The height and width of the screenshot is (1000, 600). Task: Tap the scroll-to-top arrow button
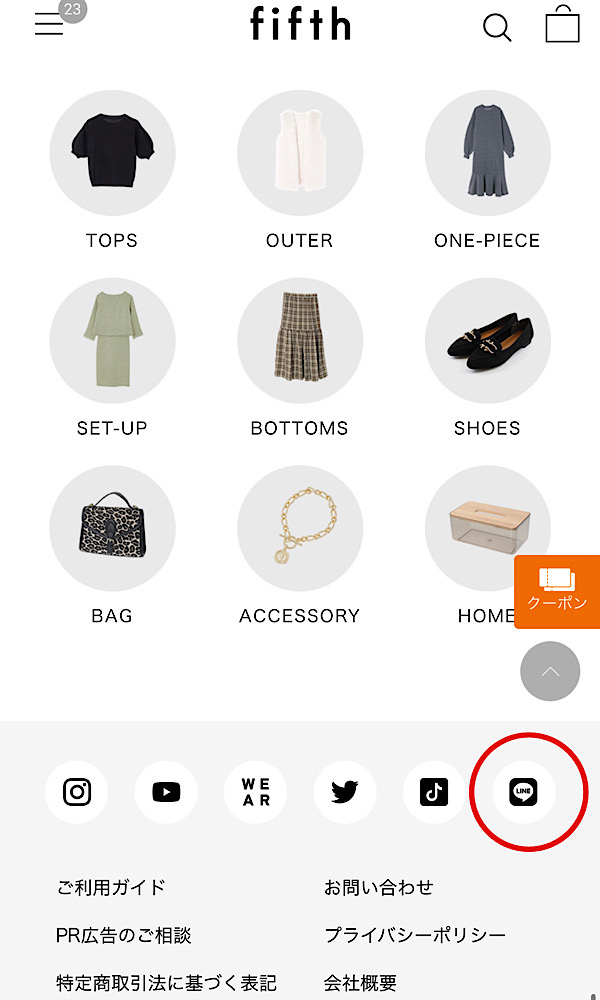[550, 671]
